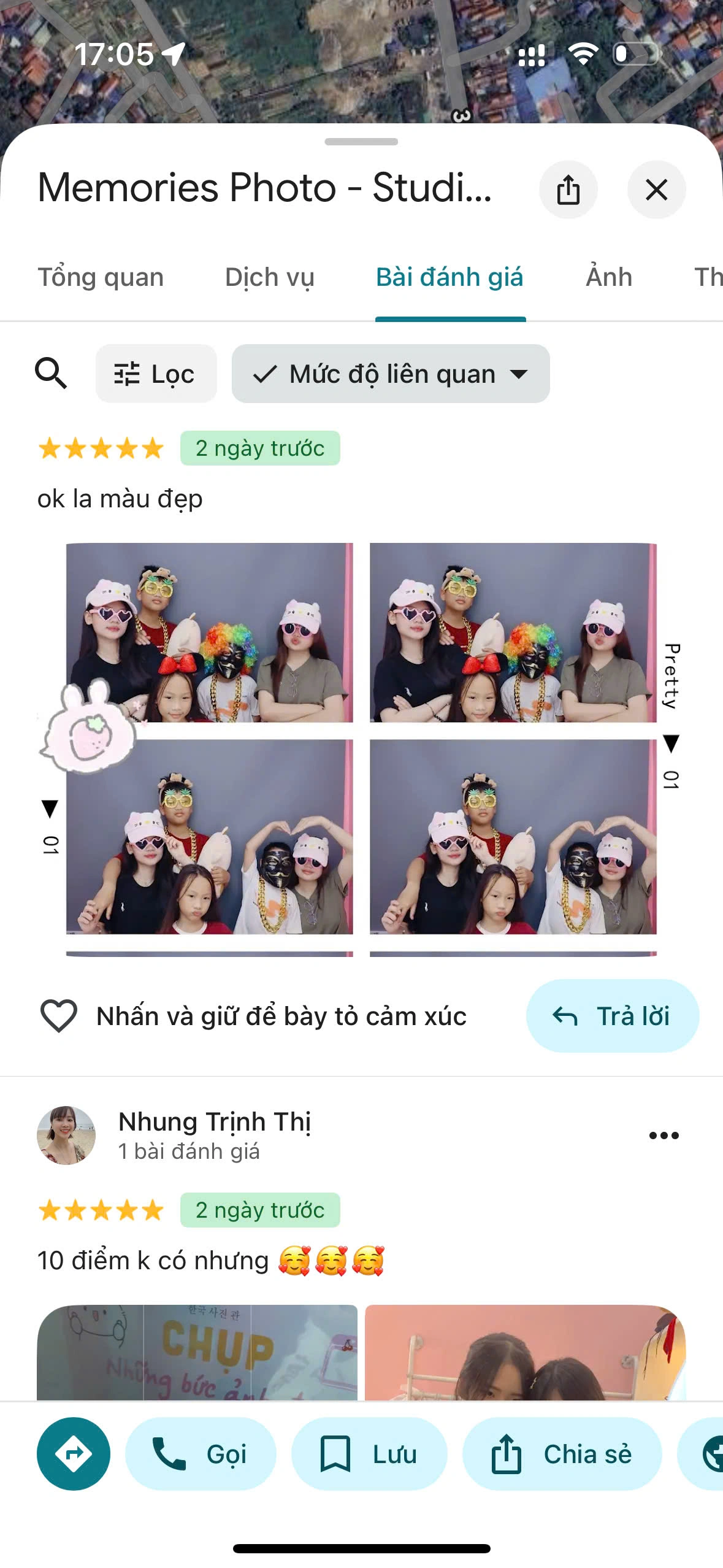Viewport: 723px width, 1568px height.
Task: Expand the Mức độ liên quan sort dropdown
Action: point(391,374)
